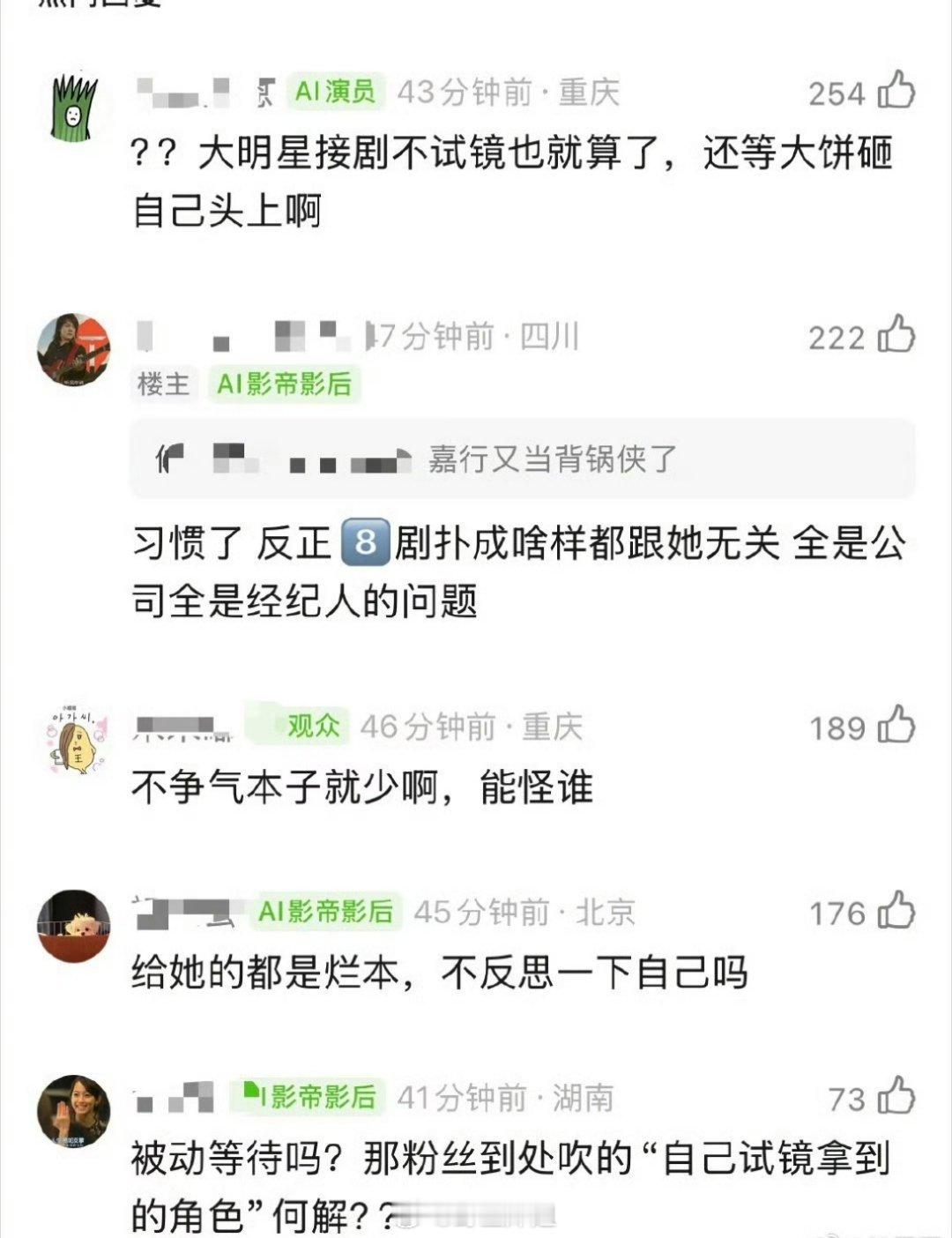952x1238 pixels.
Task: Click the 楼主 tag under the second commenter
Action: coord(164,385)
